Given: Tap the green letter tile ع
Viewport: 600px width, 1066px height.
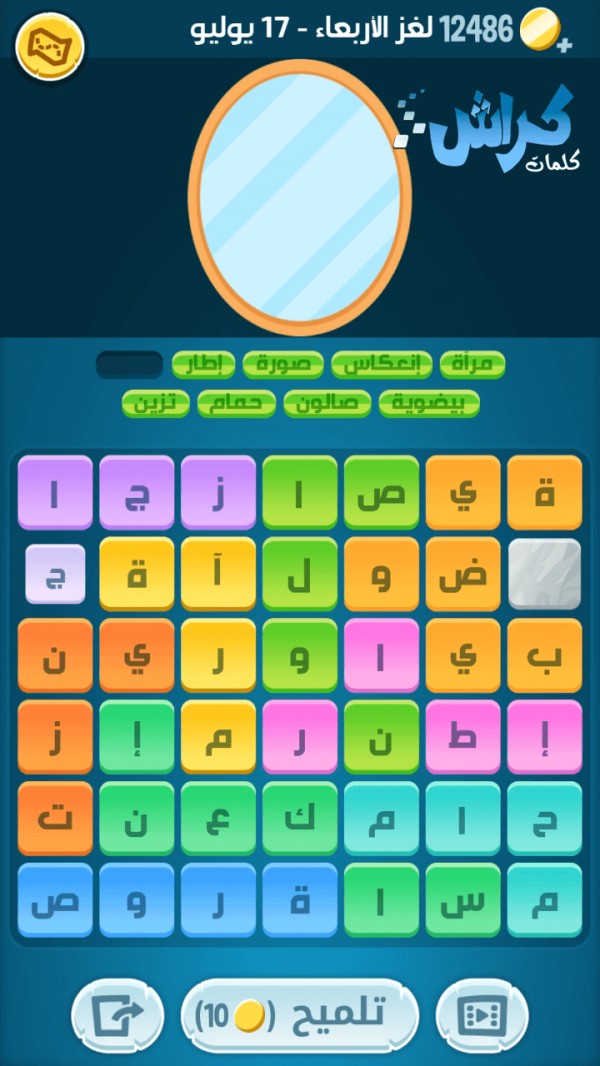Looking at the screenshot, I should pos(218,818).
